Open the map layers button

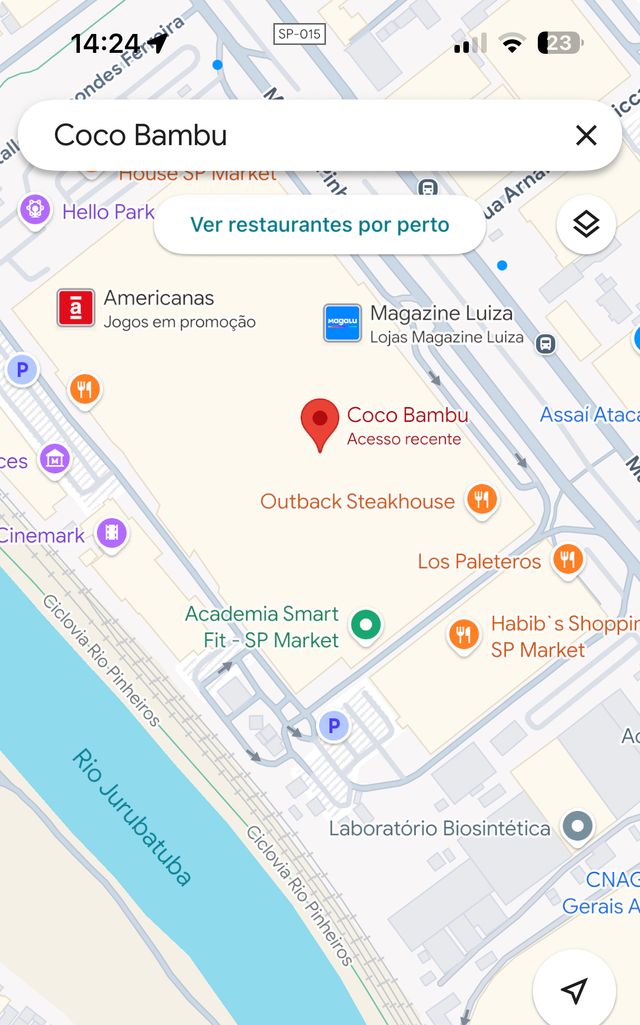click(x=586, y=224)
